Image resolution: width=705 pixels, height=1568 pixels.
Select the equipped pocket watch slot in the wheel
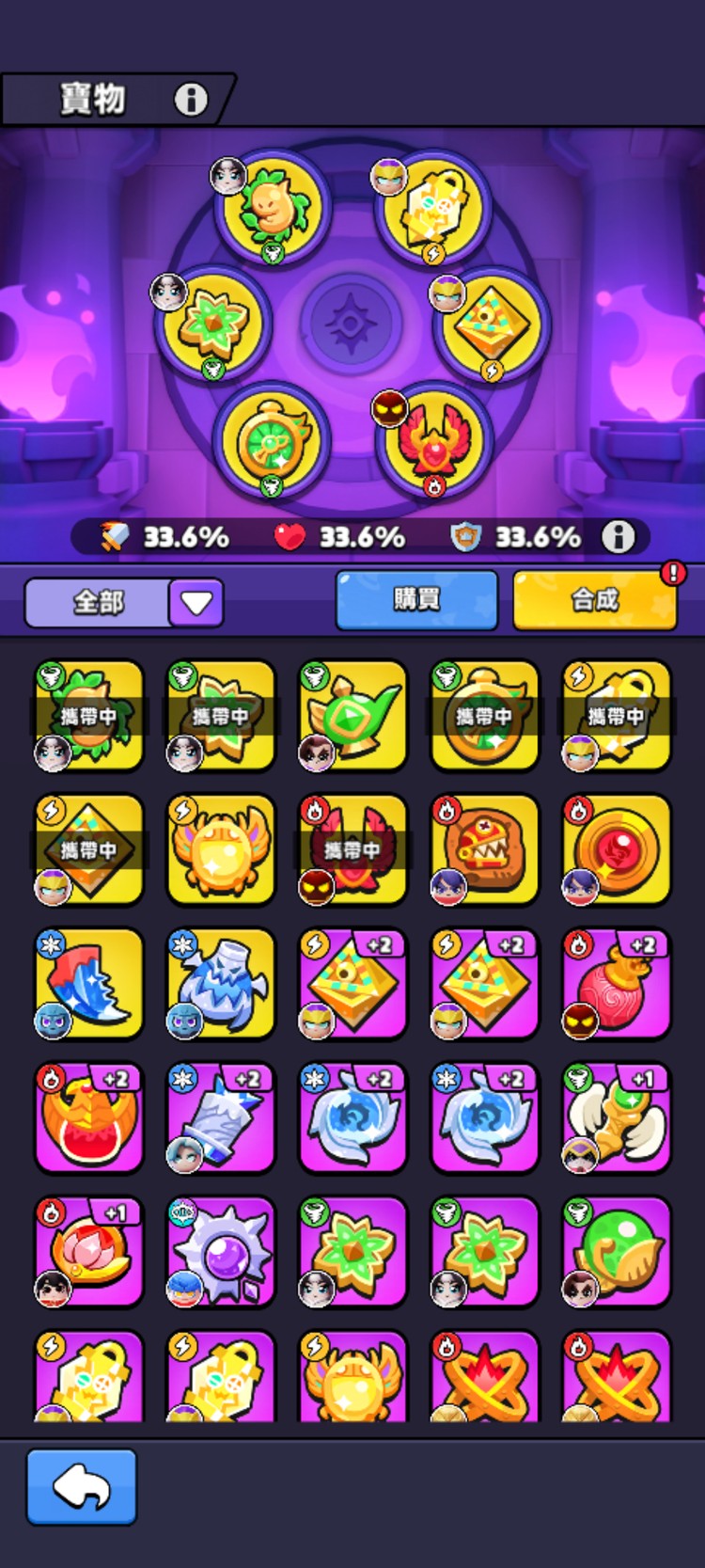coord(272,440)
